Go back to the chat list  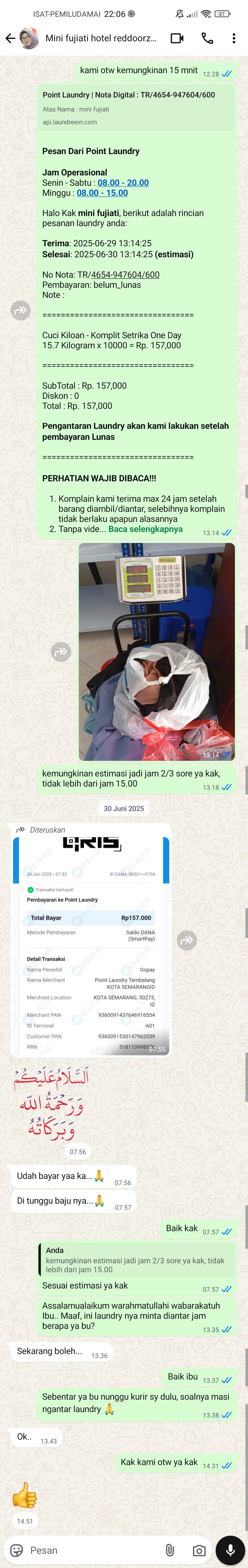tap(10, 38)
